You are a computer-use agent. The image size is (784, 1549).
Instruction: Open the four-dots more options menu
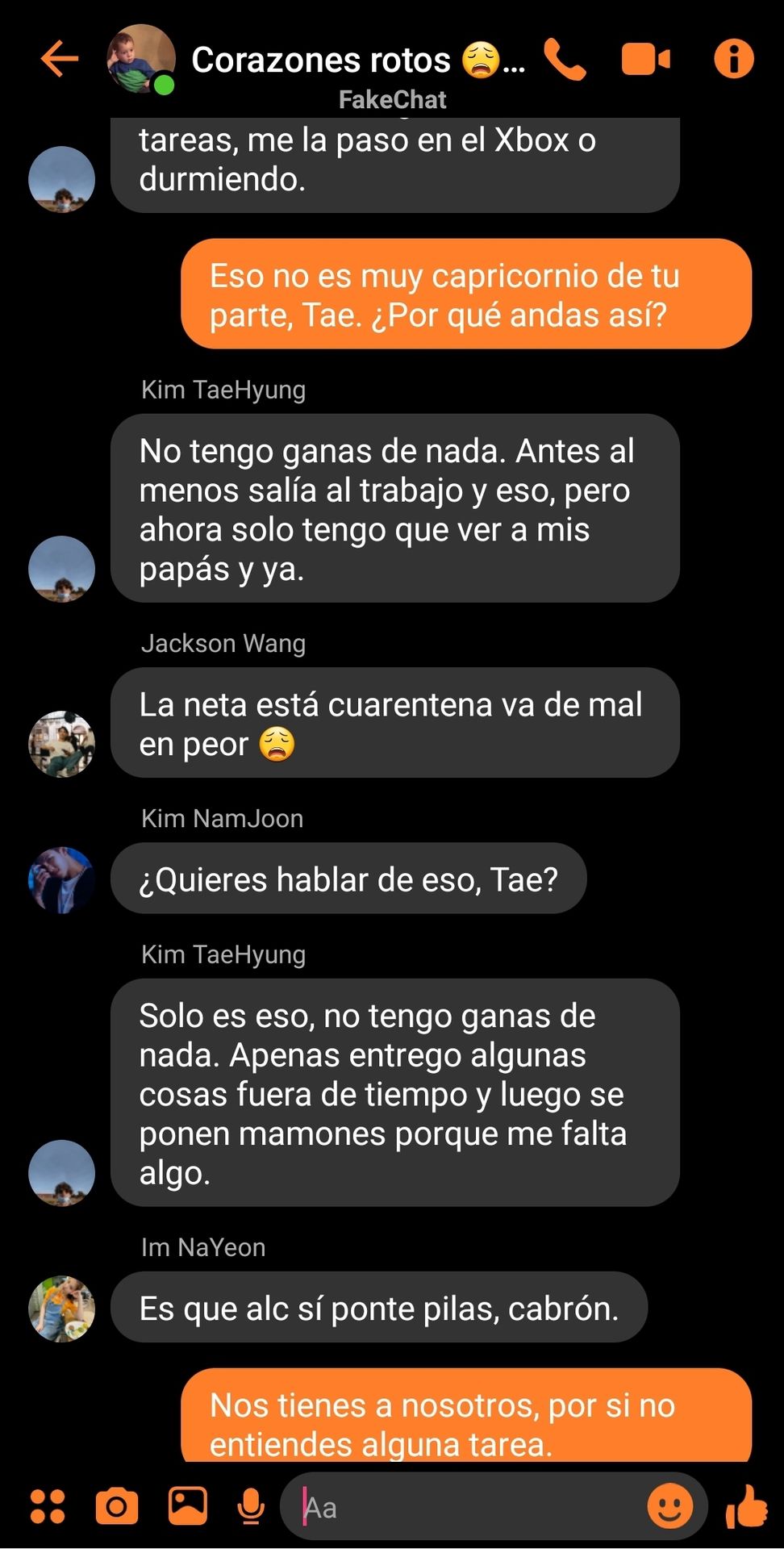click(x=48, y=1506)
